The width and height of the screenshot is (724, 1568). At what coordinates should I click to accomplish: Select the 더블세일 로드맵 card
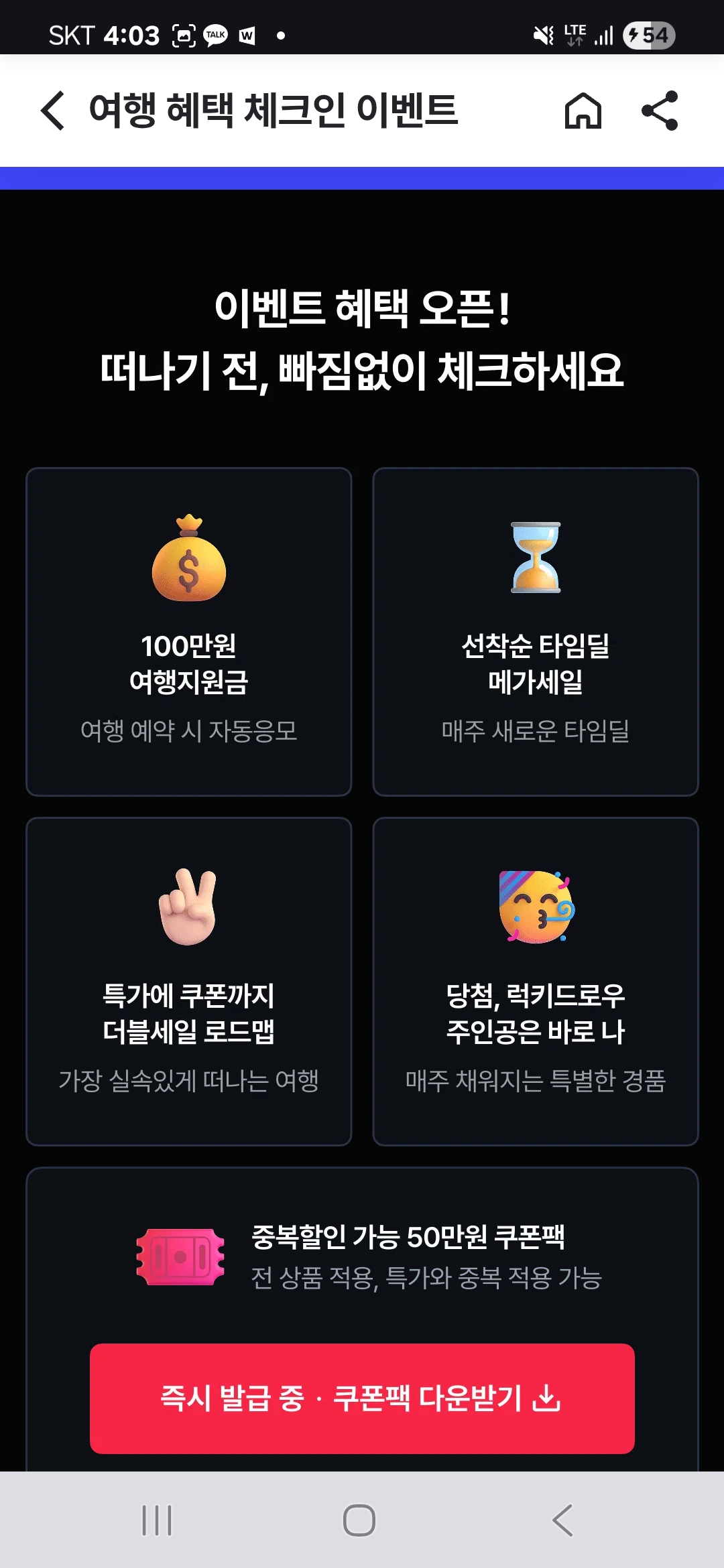point(188,981)
